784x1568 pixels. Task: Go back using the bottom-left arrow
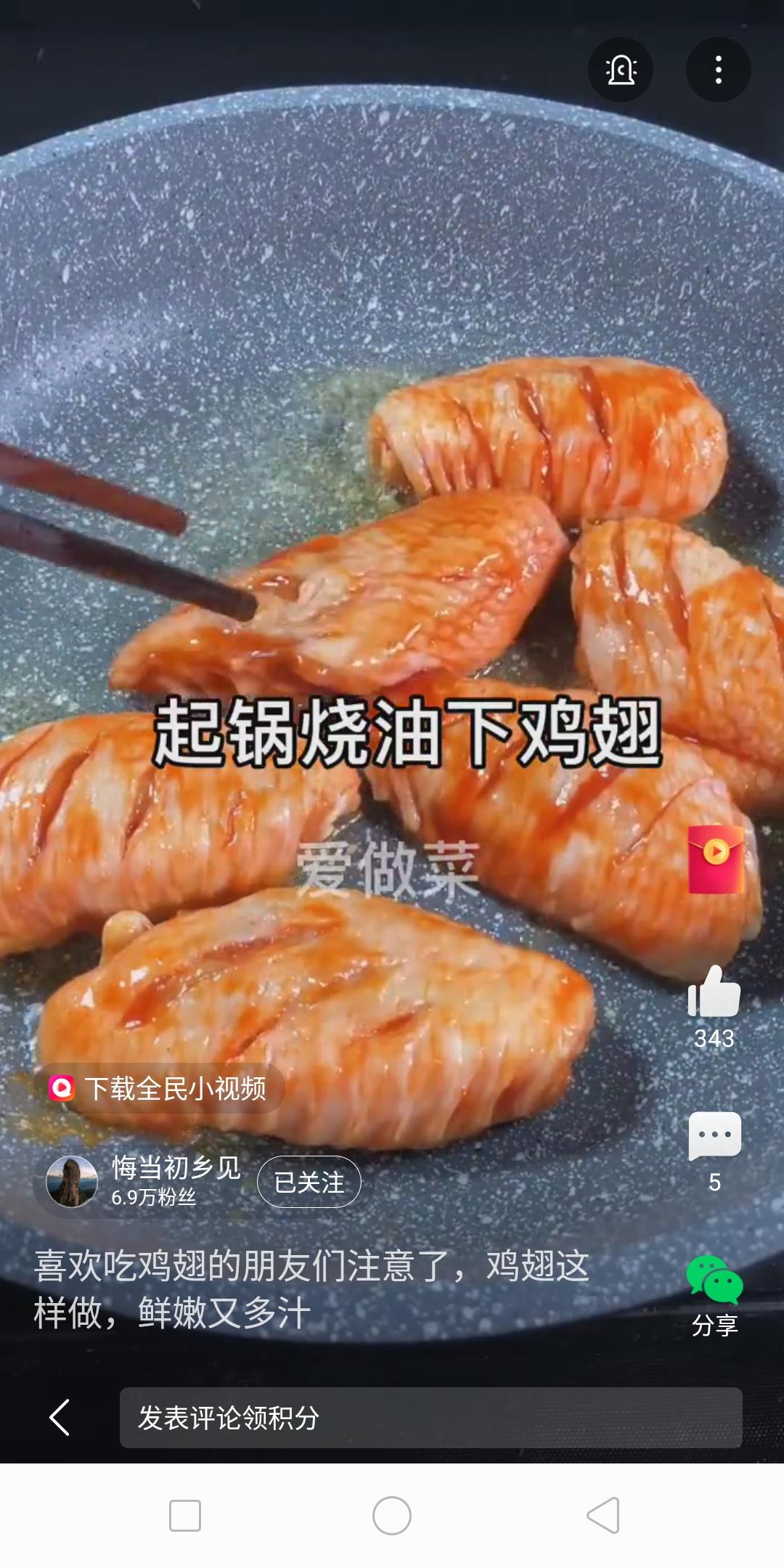[x=60, y=1418]
